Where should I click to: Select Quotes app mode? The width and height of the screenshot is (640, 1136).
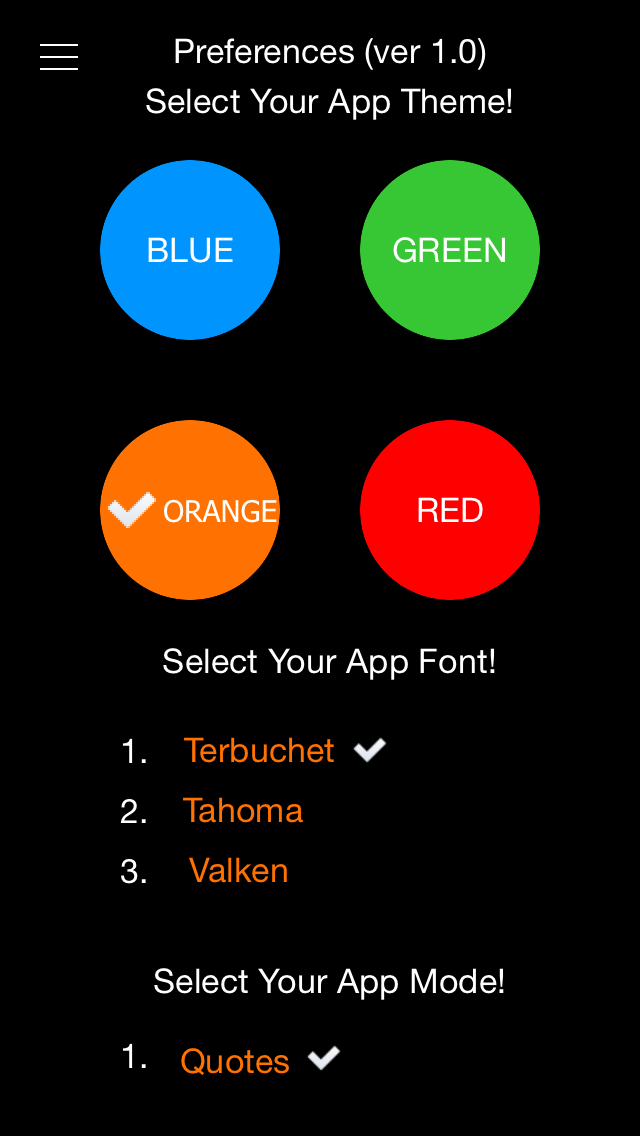pyautogui.click(x=235, y=1061)
